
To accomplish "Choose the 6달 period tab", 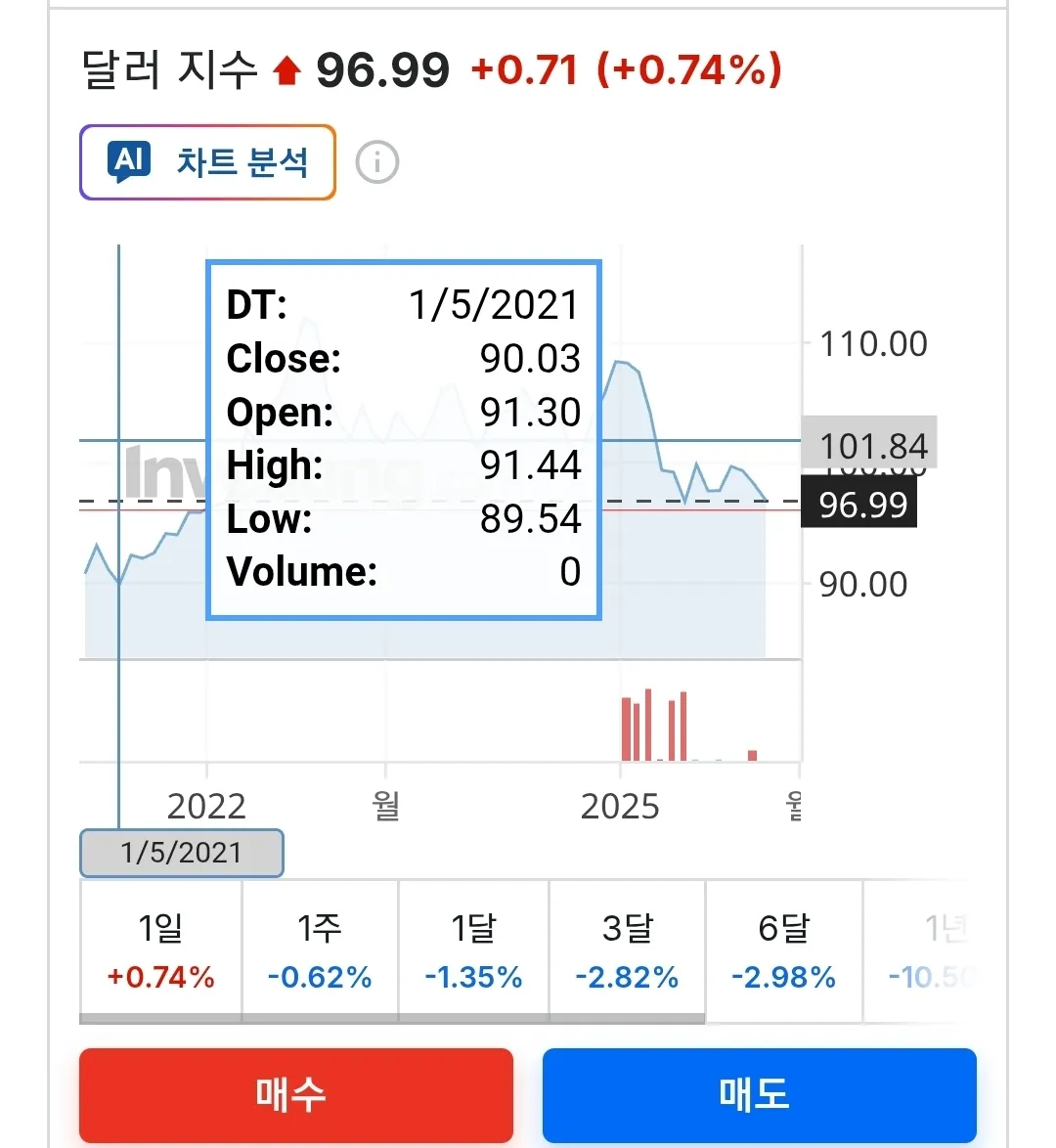I will (783, 950).
